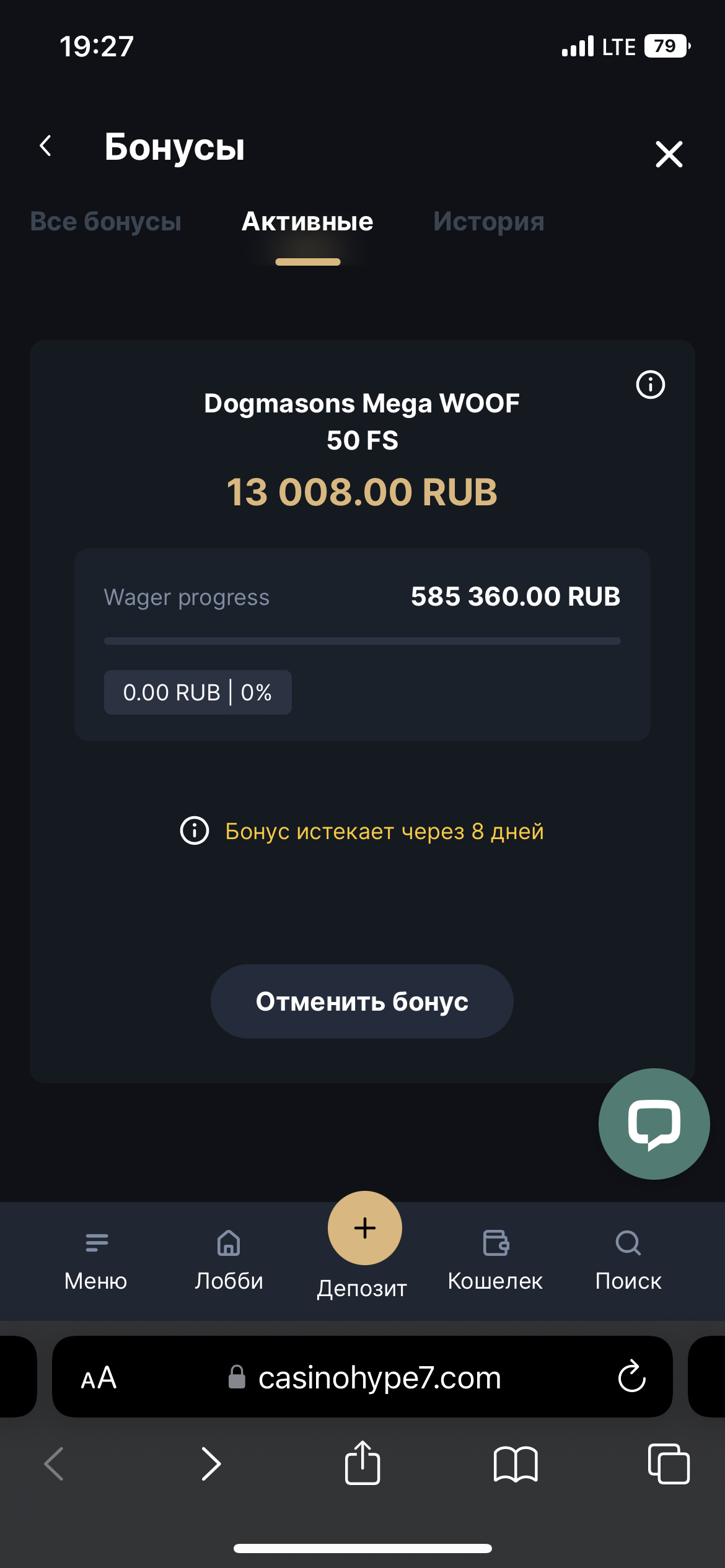725x1568 pixels.
Task: Close the Бонусы panel
Action: coord(669,154)
